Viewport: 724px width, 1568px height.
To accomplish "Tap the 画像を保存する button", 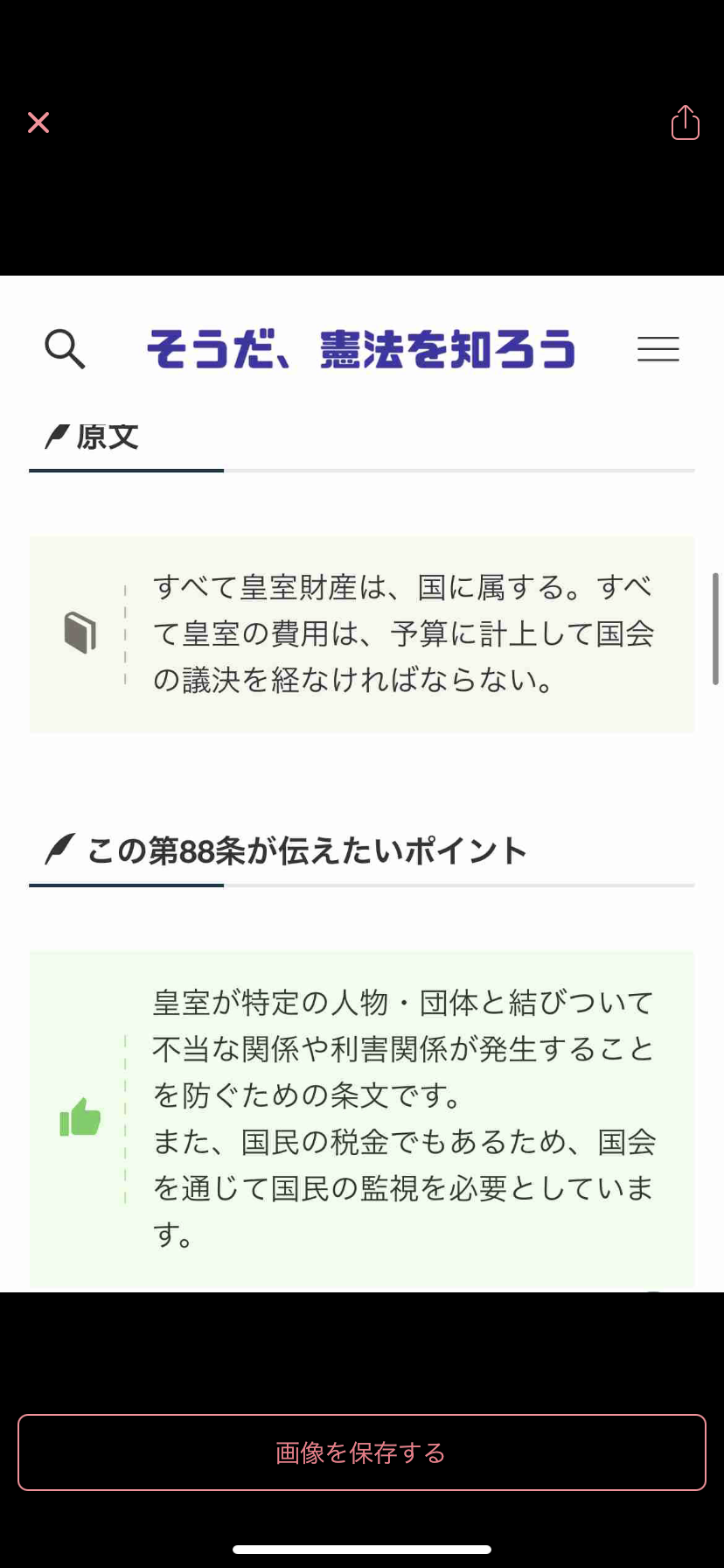I will pyautogui.click(x=362, y=1452).
